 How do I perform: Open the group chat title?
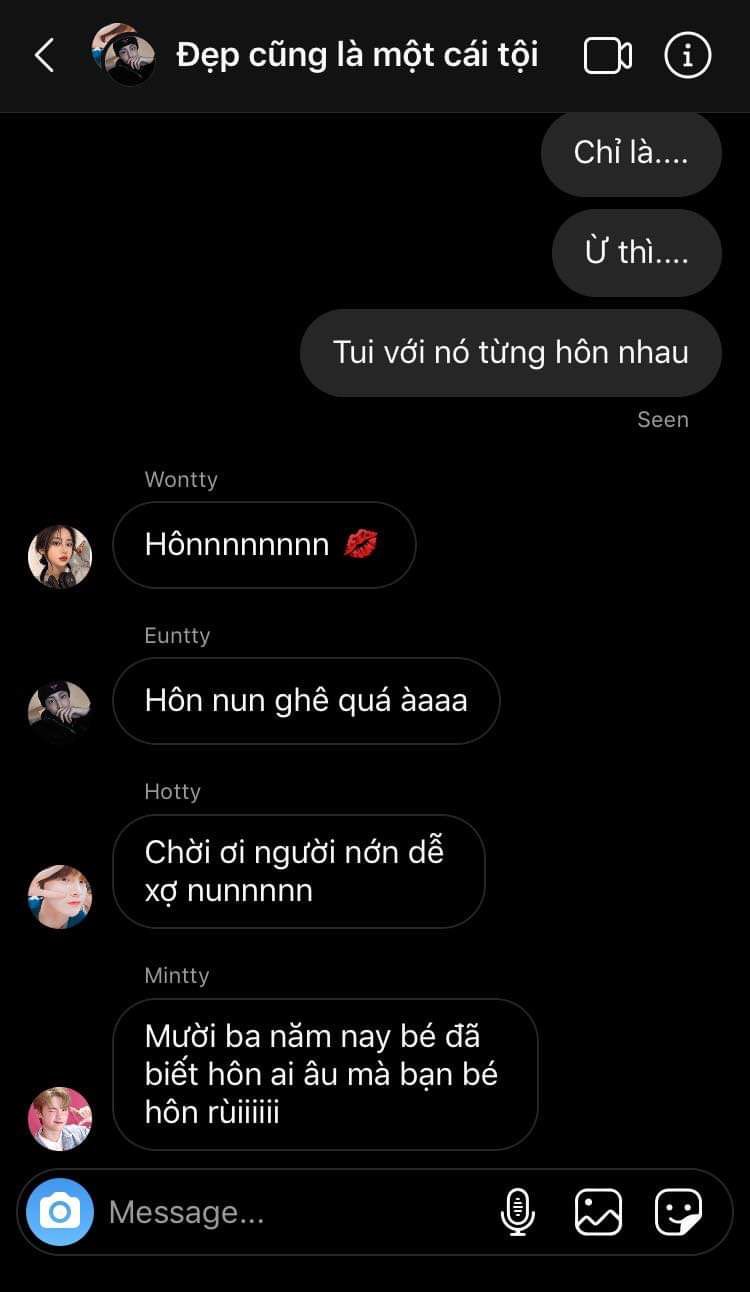[x=357, y=56]
